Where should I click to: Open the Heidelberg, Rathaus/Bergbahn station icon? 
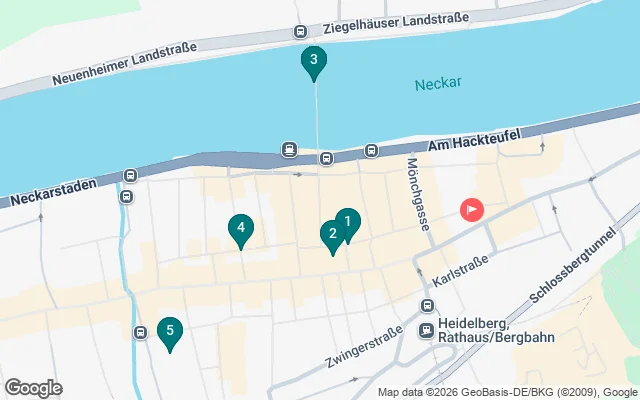click(x=427, y=329)
